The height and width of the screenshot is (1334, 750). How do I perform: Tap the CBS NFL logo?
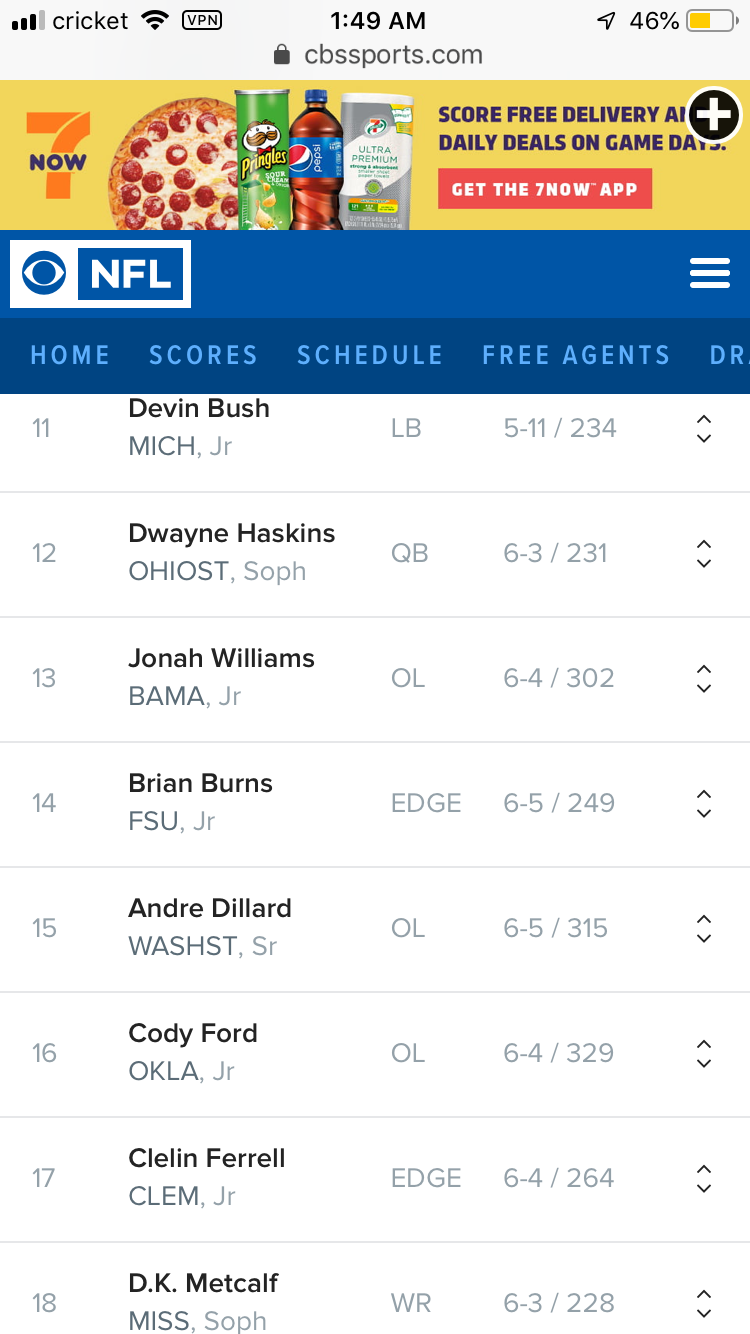100,273
